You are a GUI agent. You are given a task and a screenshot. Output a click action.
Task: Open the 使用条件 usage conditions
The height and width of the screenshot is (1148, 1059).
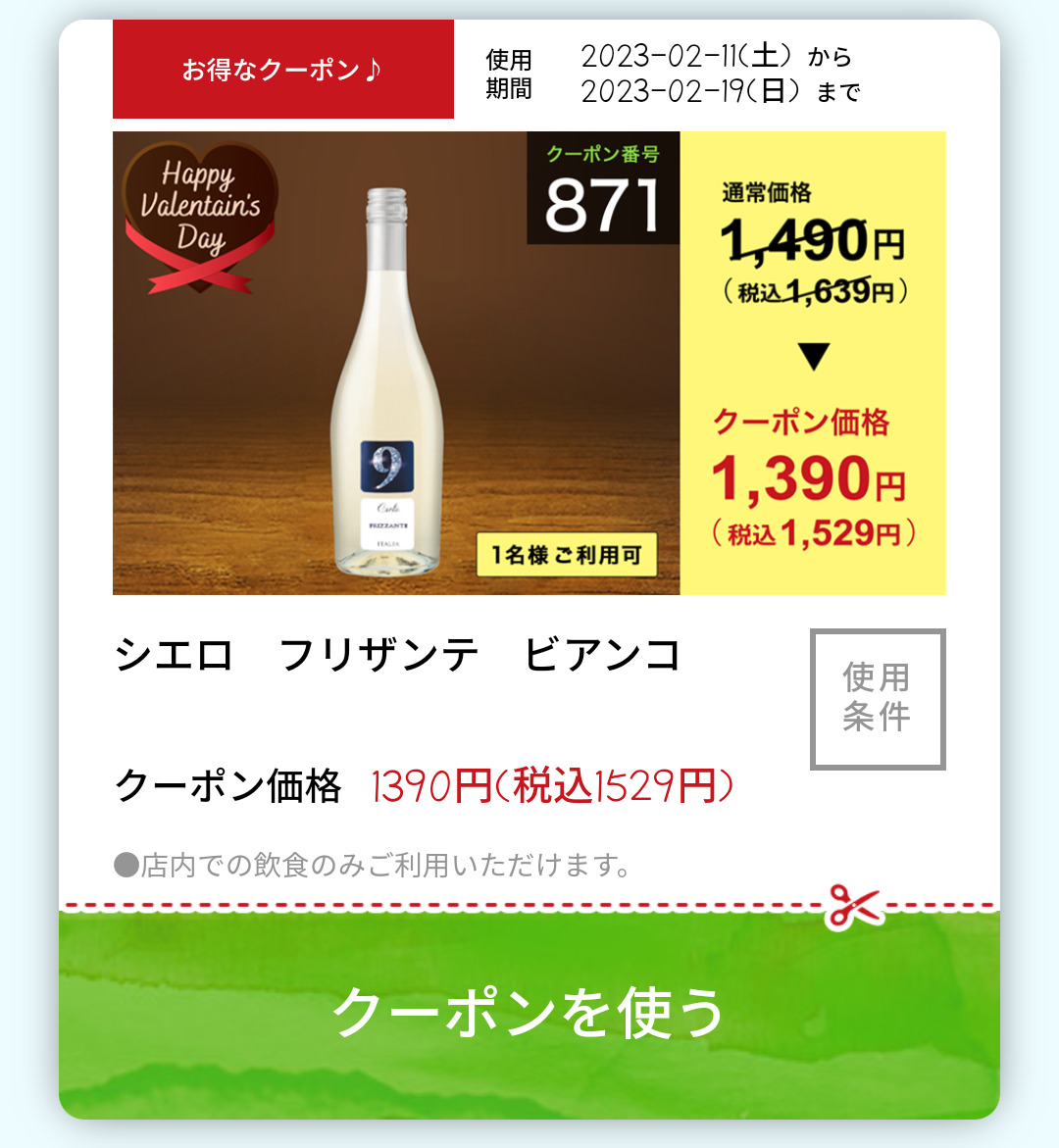click(x=878, y=698)
